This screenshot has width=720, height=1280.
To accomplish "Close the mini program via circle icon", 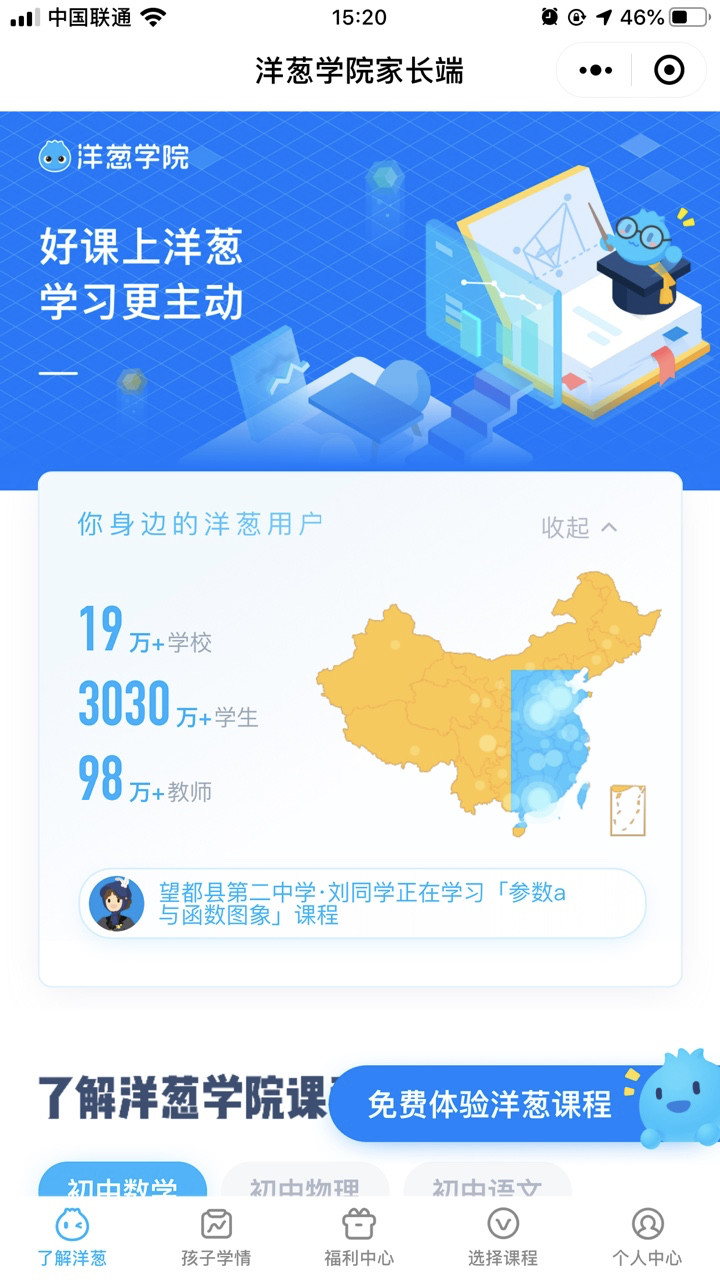I will [x=669, y=70].
